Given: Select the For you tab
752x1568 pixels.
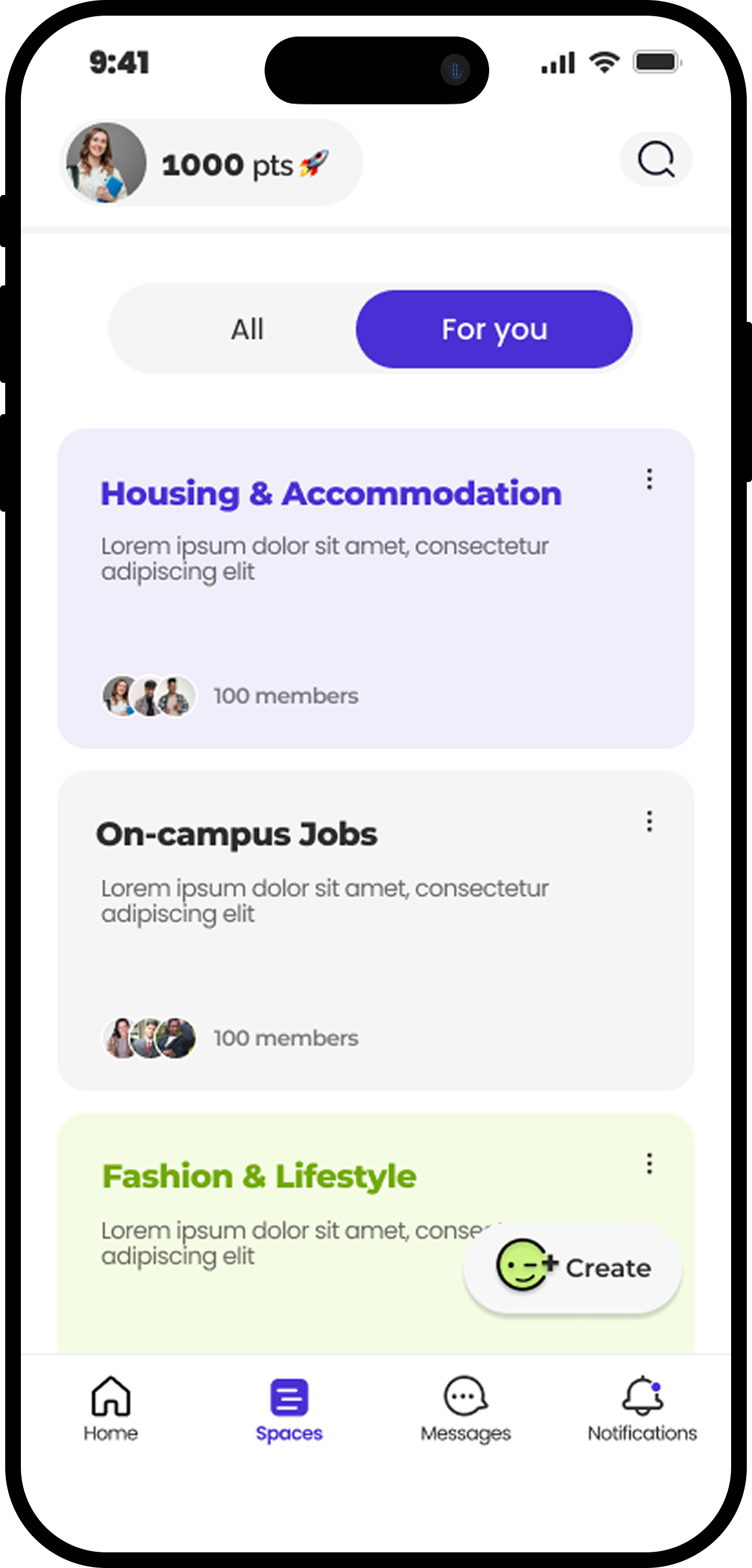Looking at the screenshot, I should [x=494, y=329].
